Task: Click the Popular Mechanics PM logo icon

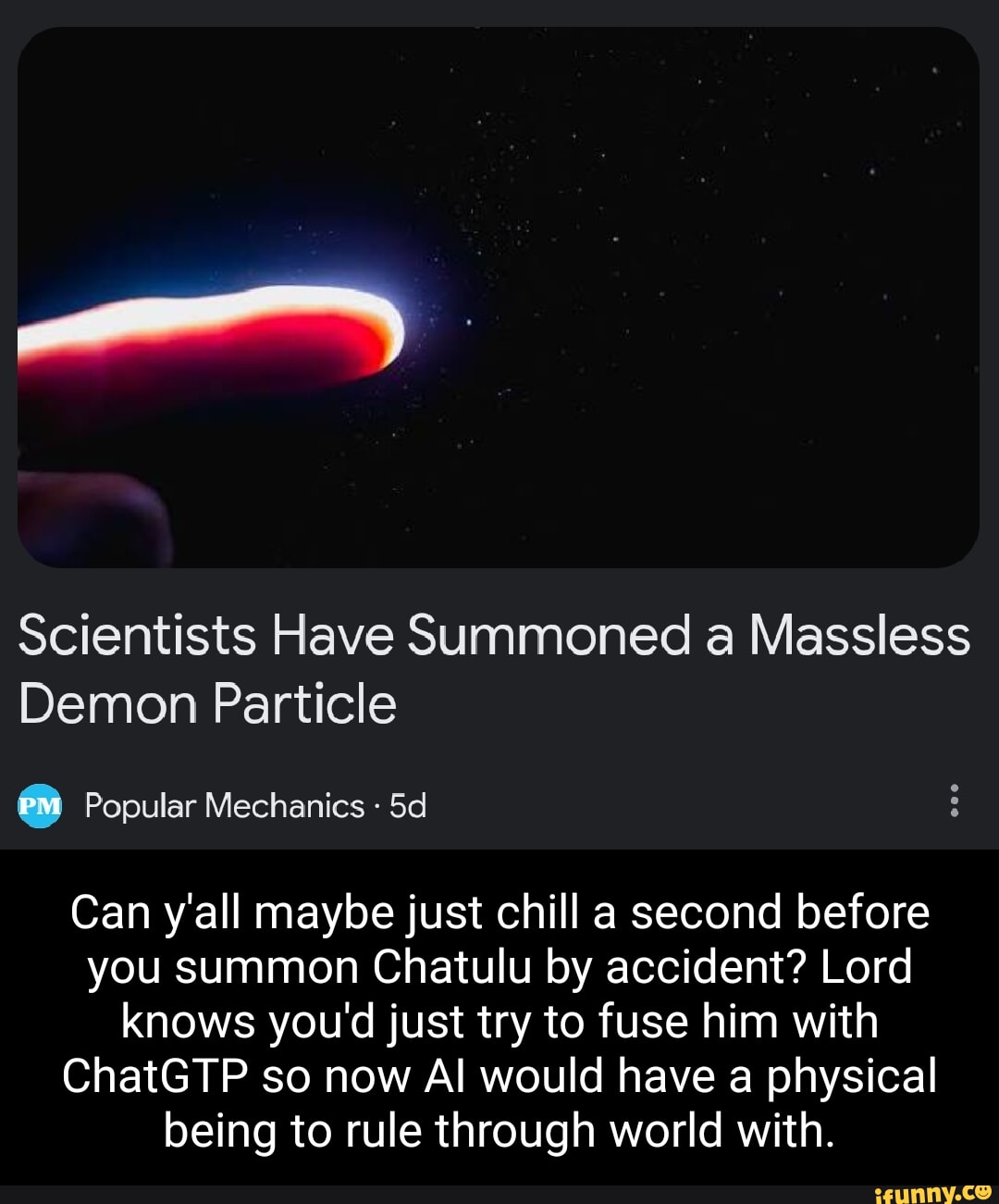Action: 39,805
